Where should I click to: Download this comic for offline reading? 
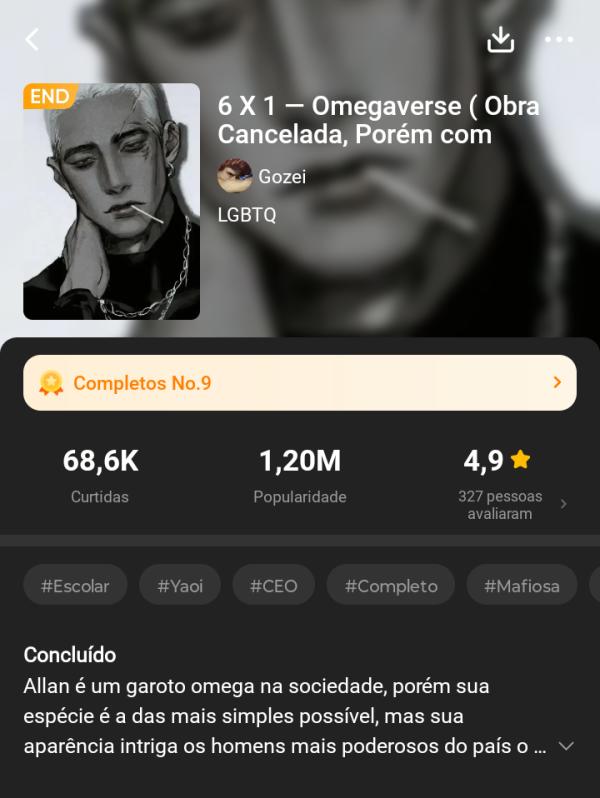click(x=500, y=39)
